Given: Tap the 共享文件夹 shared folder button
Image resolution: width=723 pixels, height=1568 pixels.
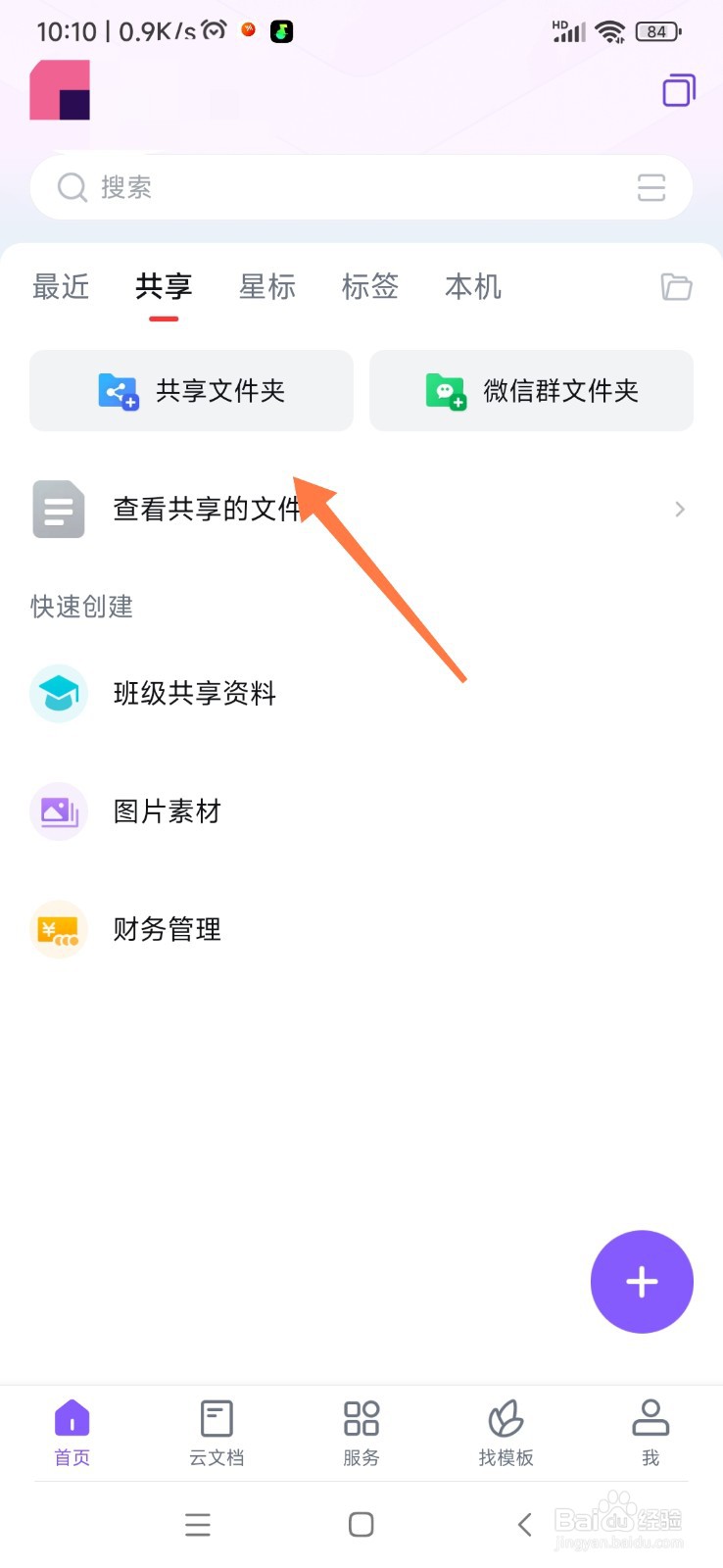Looking at the screenshot, I should (x=191, y=390).
